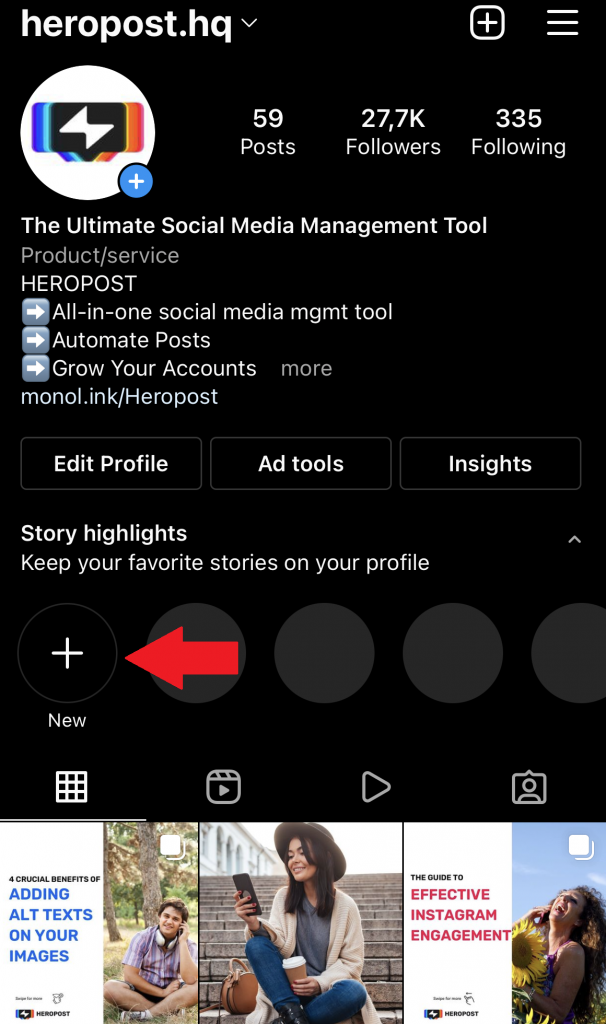The image size is (606, 1024).
Task: Open the Effective Instagram Engagement post
Action: tap(505, 923)
